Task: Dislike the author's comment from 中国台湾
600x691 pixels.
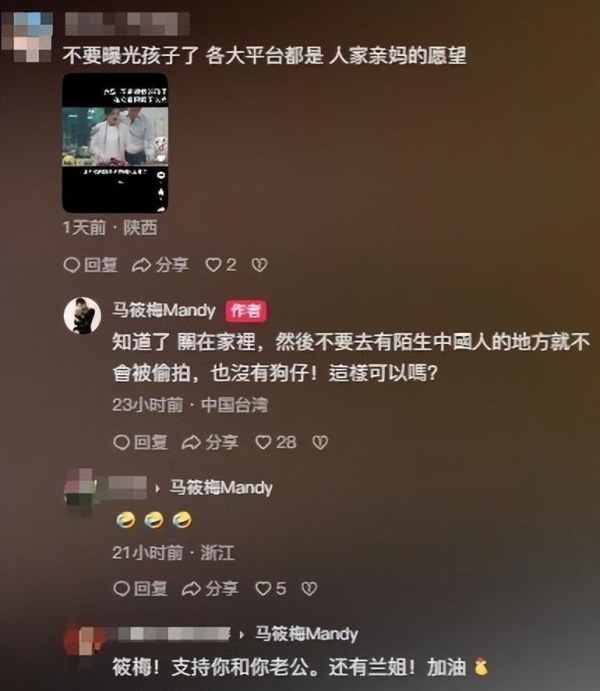Action: click(320, 442)
